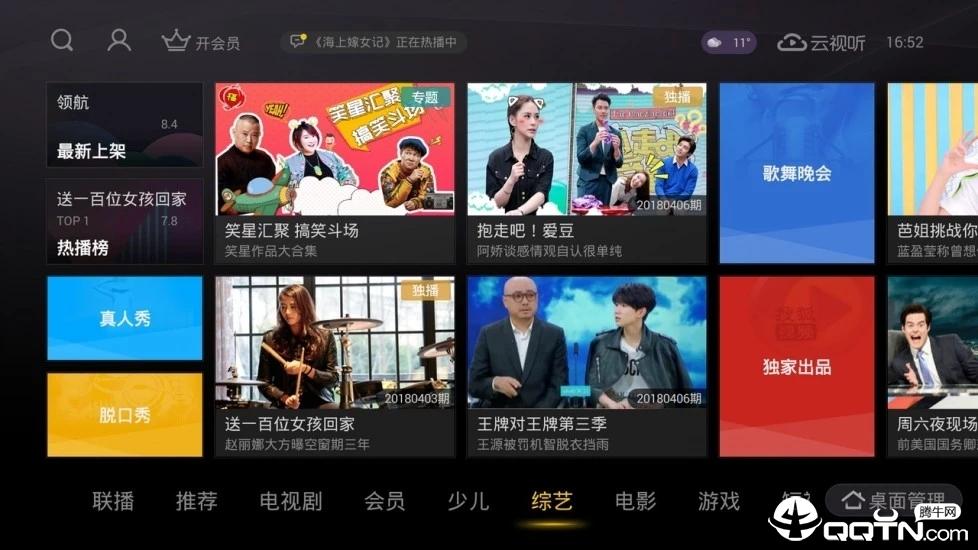Viewport: 978px width, 550px height.
Task: Open the 脱口秀 category tile
Action: click(124, 414)
